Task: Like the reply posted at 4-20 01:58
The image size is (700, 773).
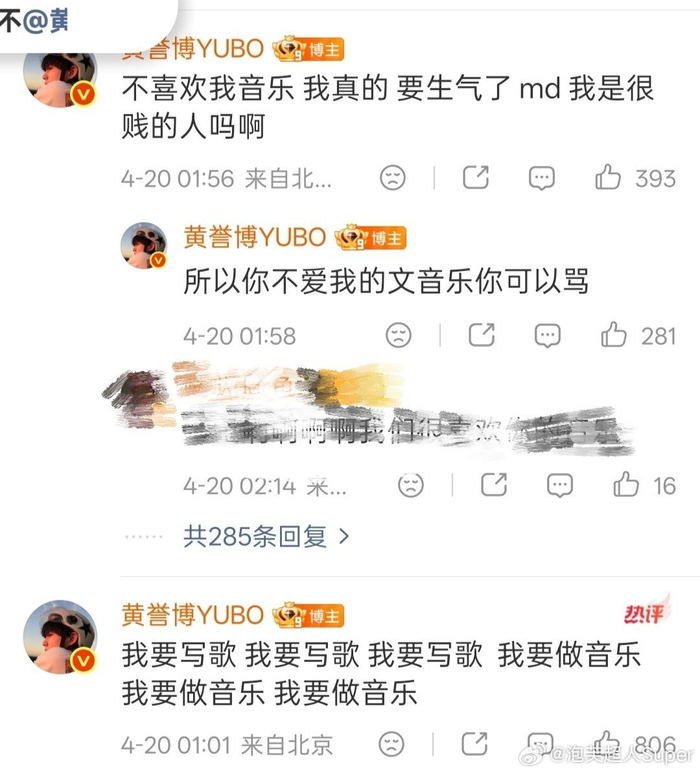Action: tap(614, 336)
